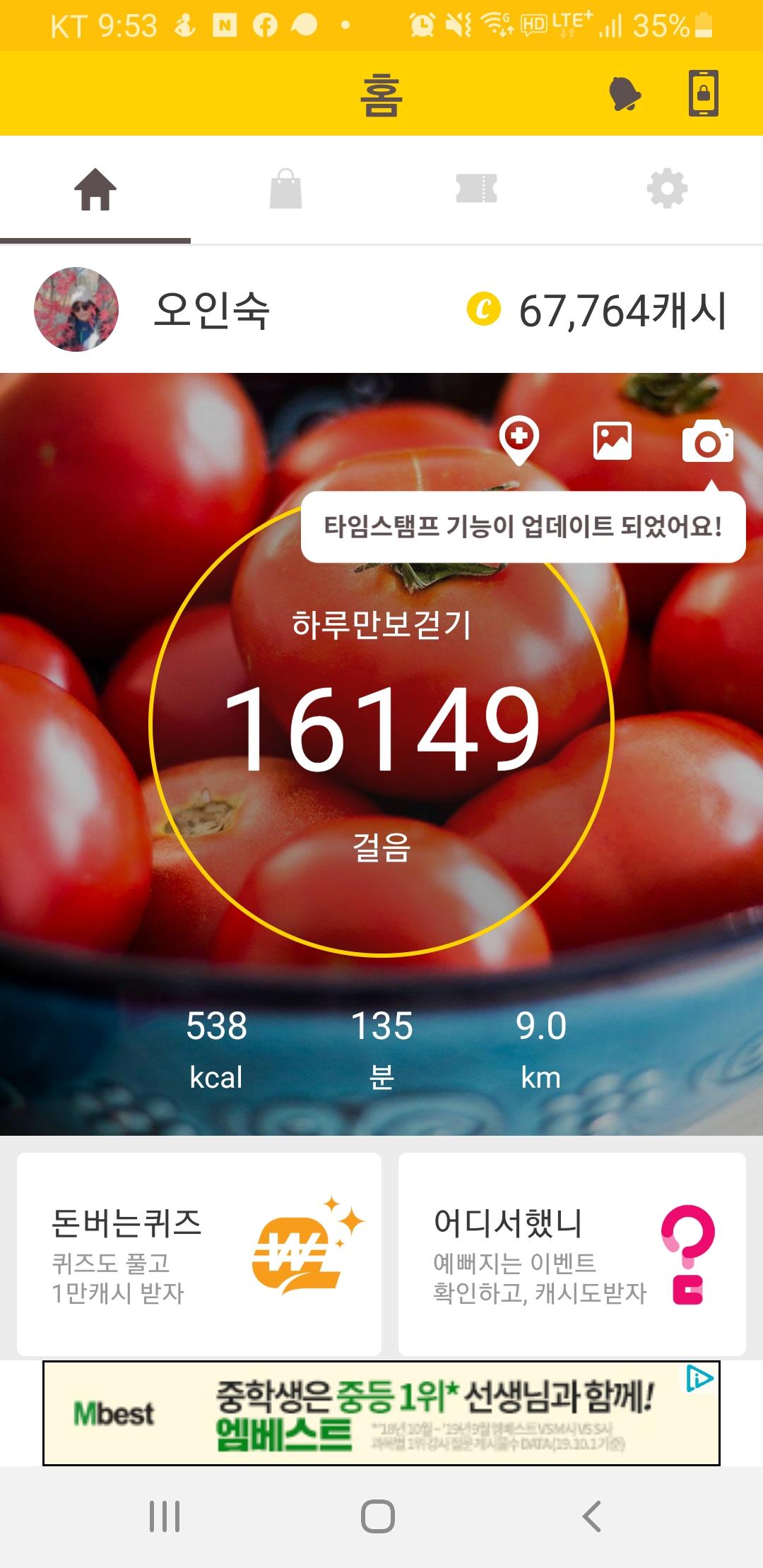This screenshot has height=1568, width=763.
Task: Tap the location pin plus icon
Action: [x=519, y=440]
